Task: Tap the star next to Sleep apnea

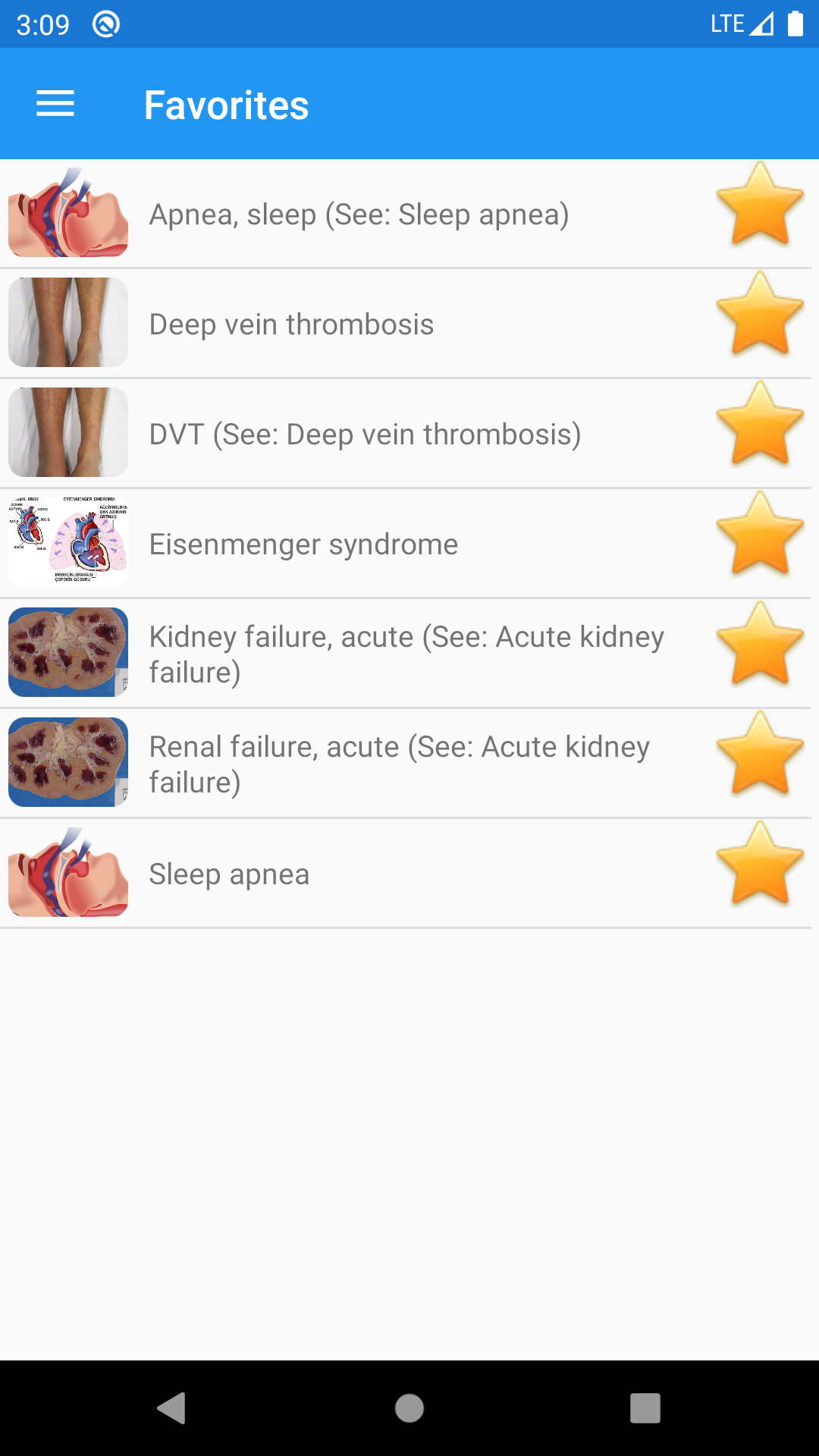Action: (x=760, y=864)
